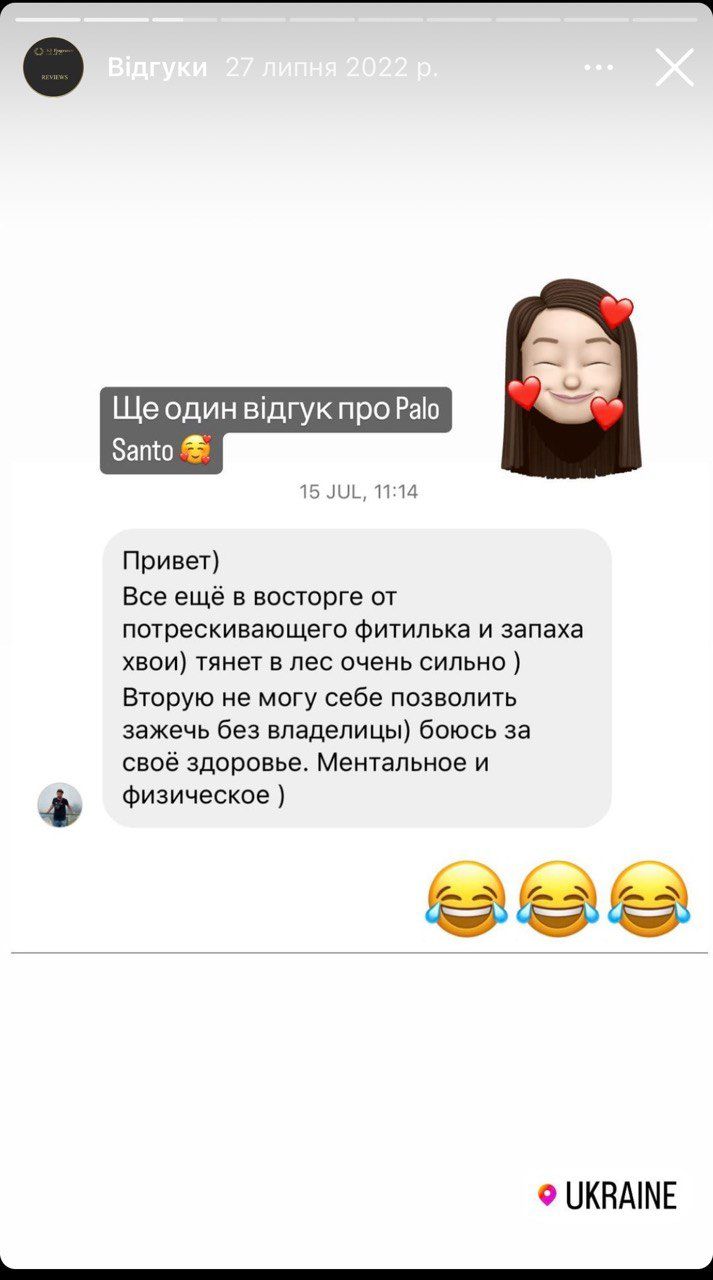This screenshot has width=713, height=1280.
Task: Open the story options menu
Action: [x=598, y=68]
